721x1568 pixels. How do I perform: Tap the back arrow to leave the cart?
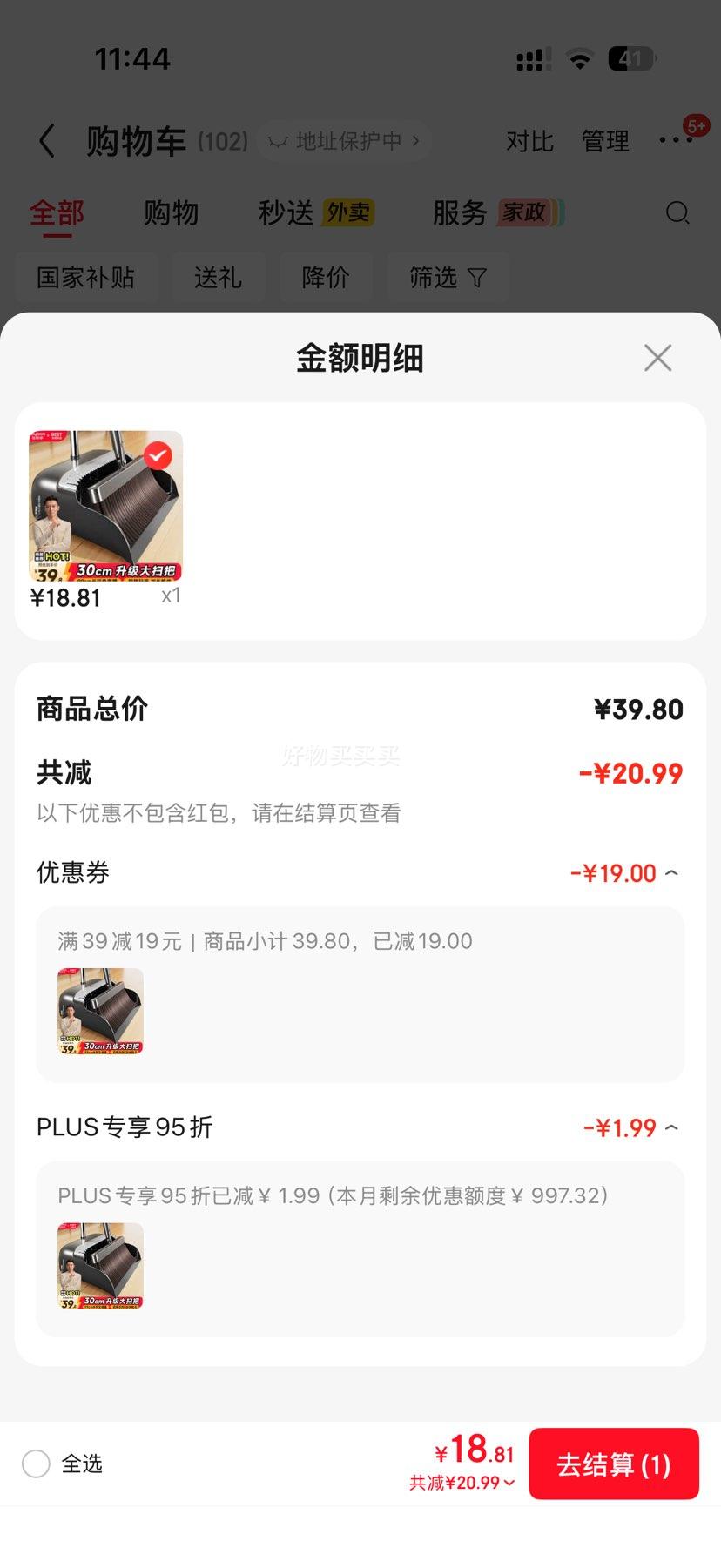[x=47, y=140]
